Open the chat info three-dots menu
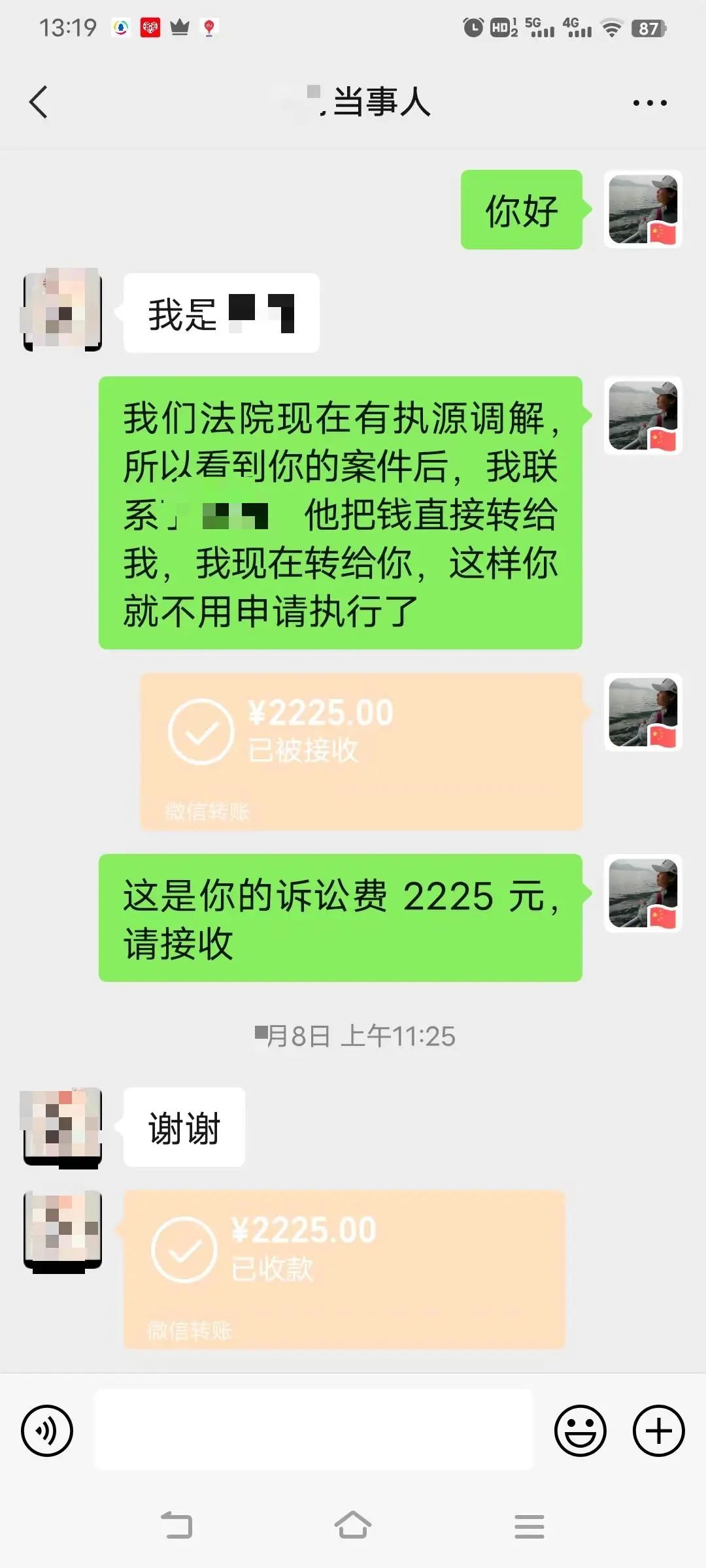 (650, 103)
